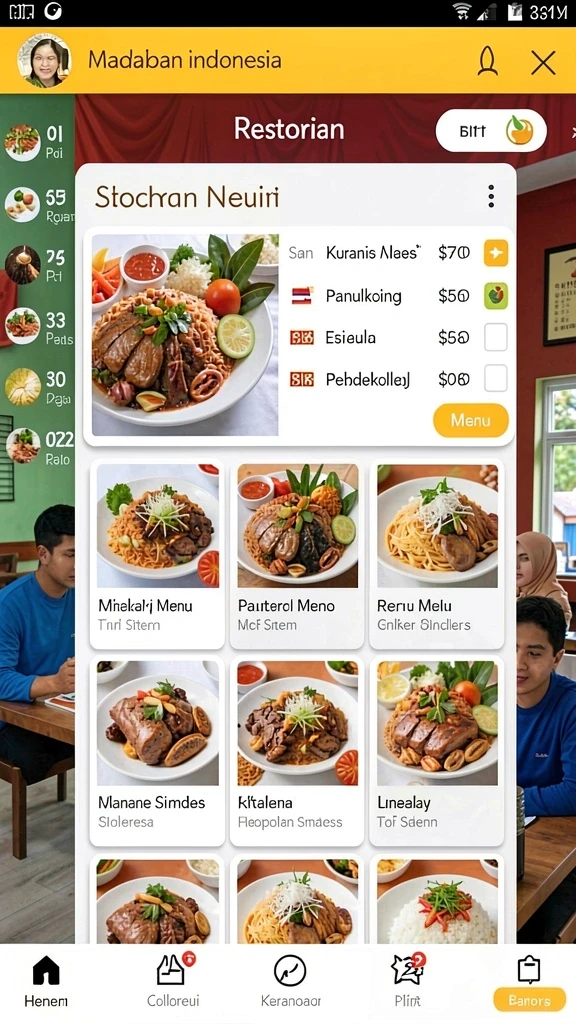Open the overflow menu beside Stochran Neuiri
The width and height of the screenshot is (576, 1024).
[x=490, y=196]
